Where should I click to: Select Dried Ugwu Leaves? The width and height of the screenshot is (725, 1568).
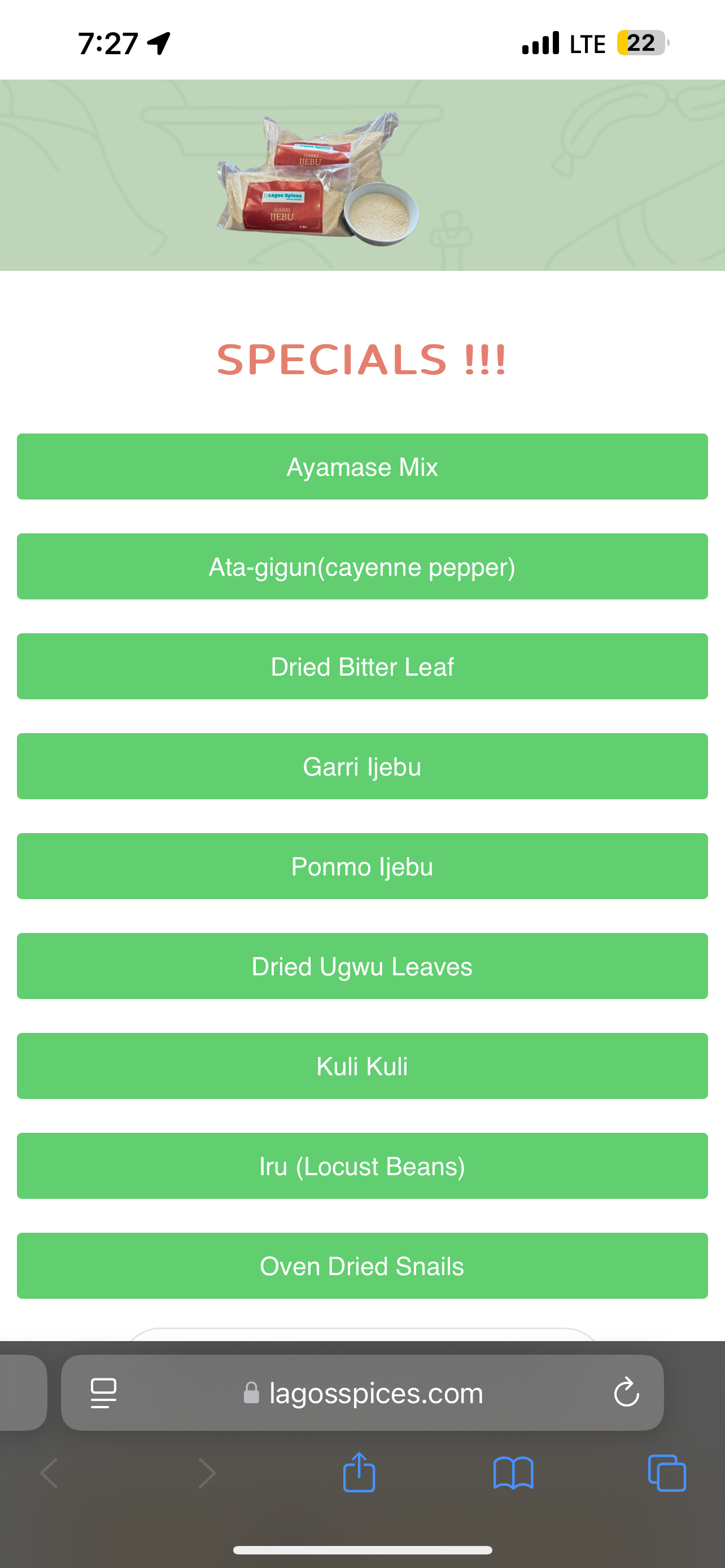(362, 966)
